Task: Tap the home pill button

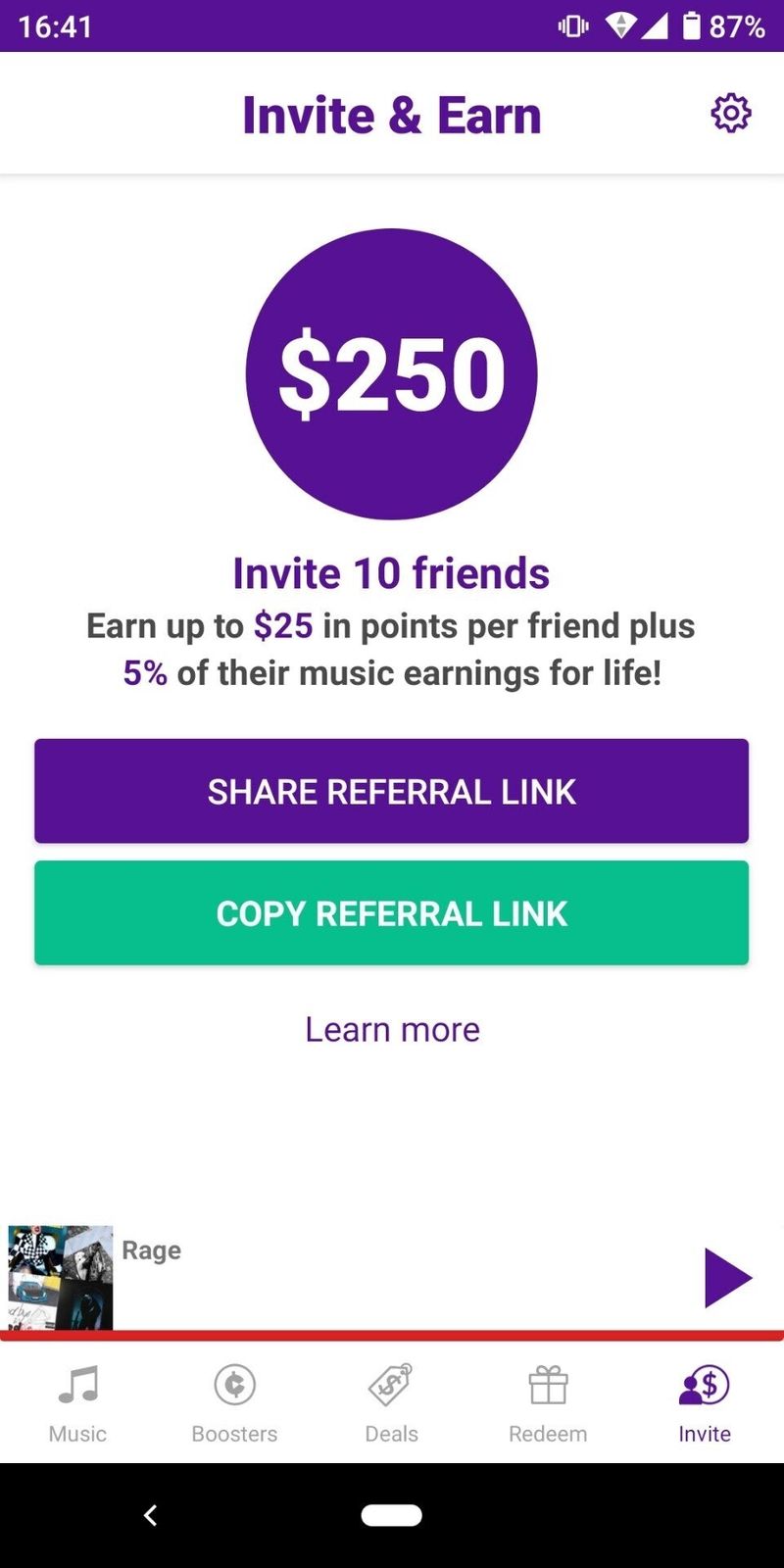Action: [x=391, y=1515]
